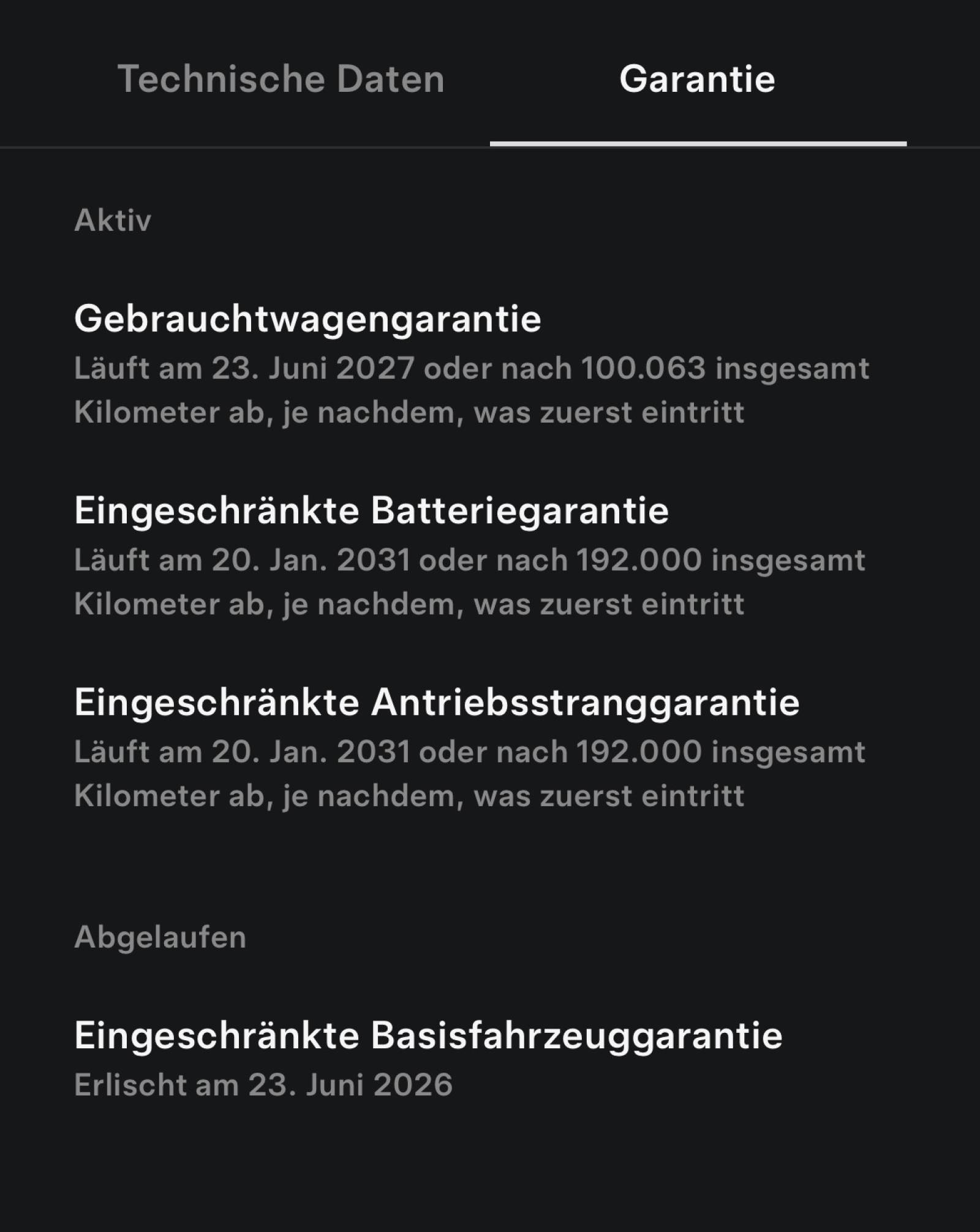Select the Garantie tab
The height and width of the screenshot is (1232, 980).
pyautogui.click(x=698, y=79)
